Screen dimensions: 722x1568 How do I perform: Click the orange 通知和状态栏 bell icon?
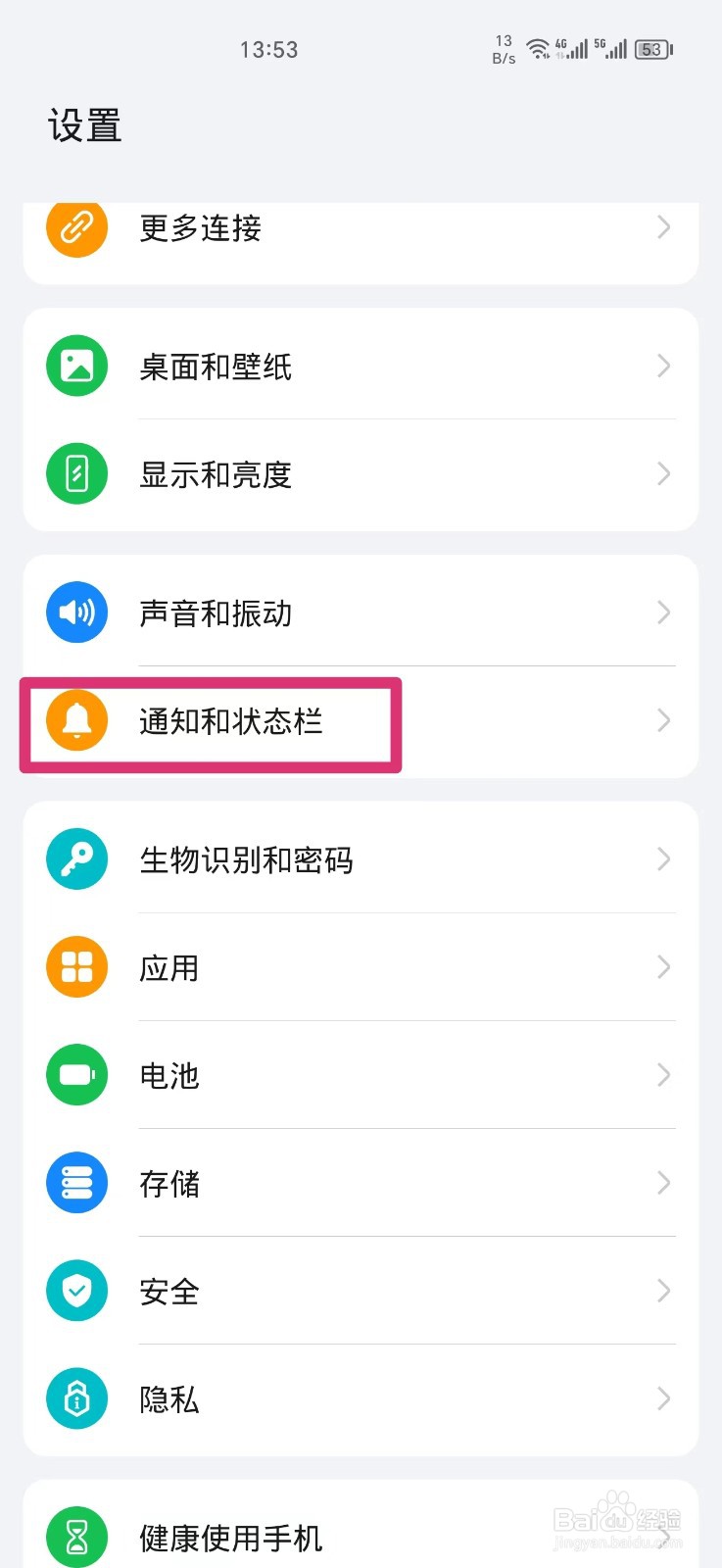coord(76,720)
